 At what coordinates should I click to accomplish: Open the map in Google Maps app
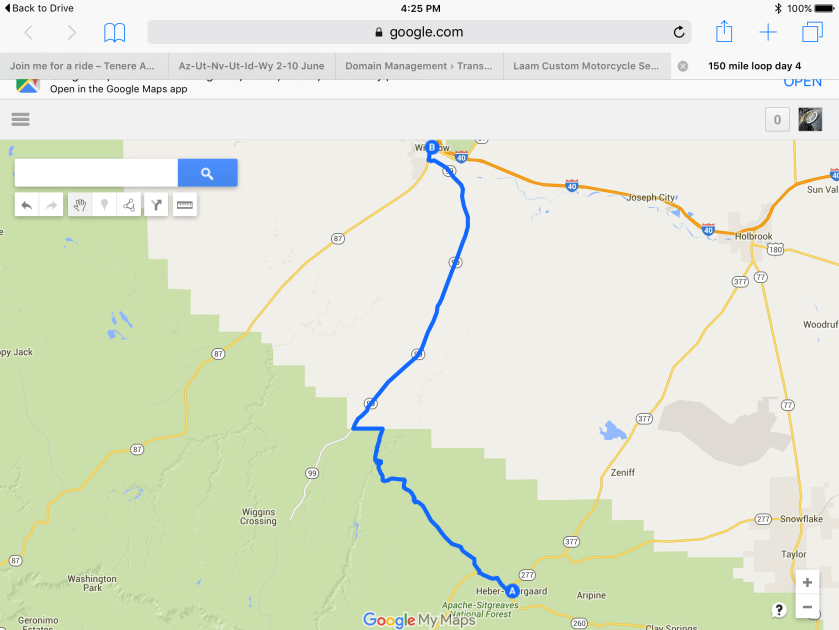802,83
